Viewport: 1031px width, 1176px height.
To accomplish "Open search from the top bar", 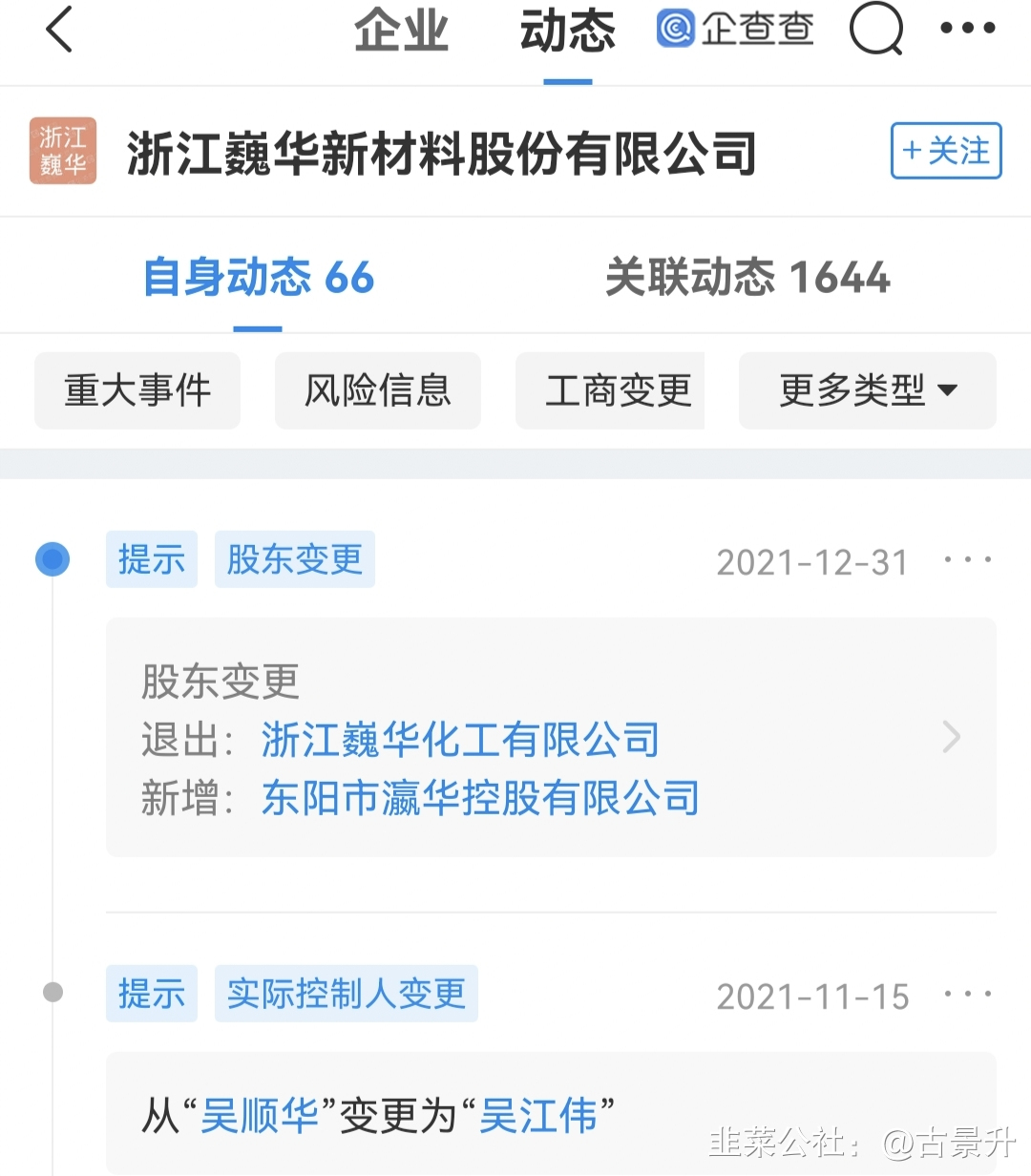I will (x=874, y=29).
